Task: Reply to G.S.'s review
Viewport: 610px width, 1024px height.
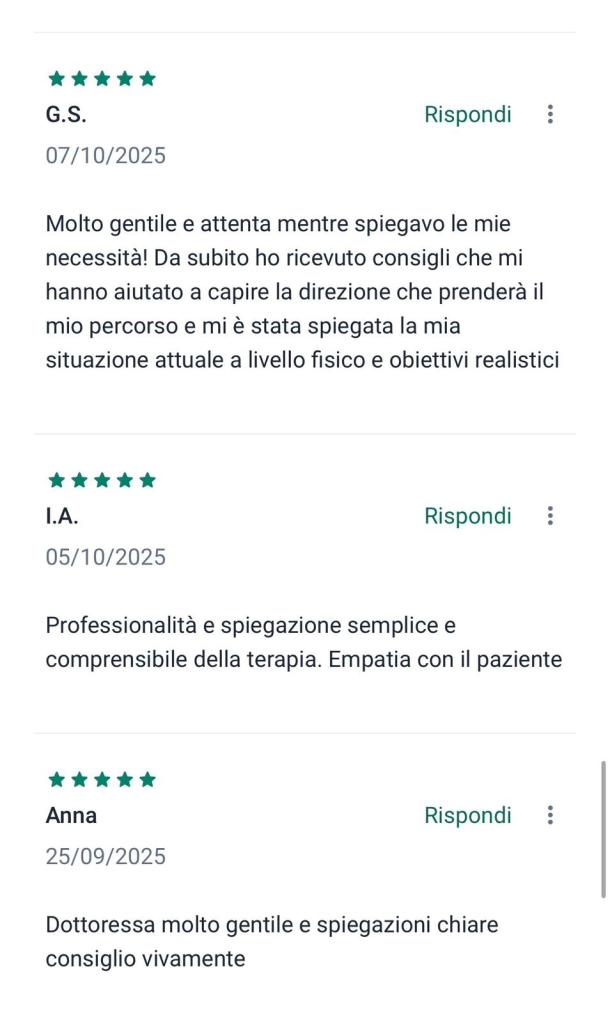Action: 467,114
